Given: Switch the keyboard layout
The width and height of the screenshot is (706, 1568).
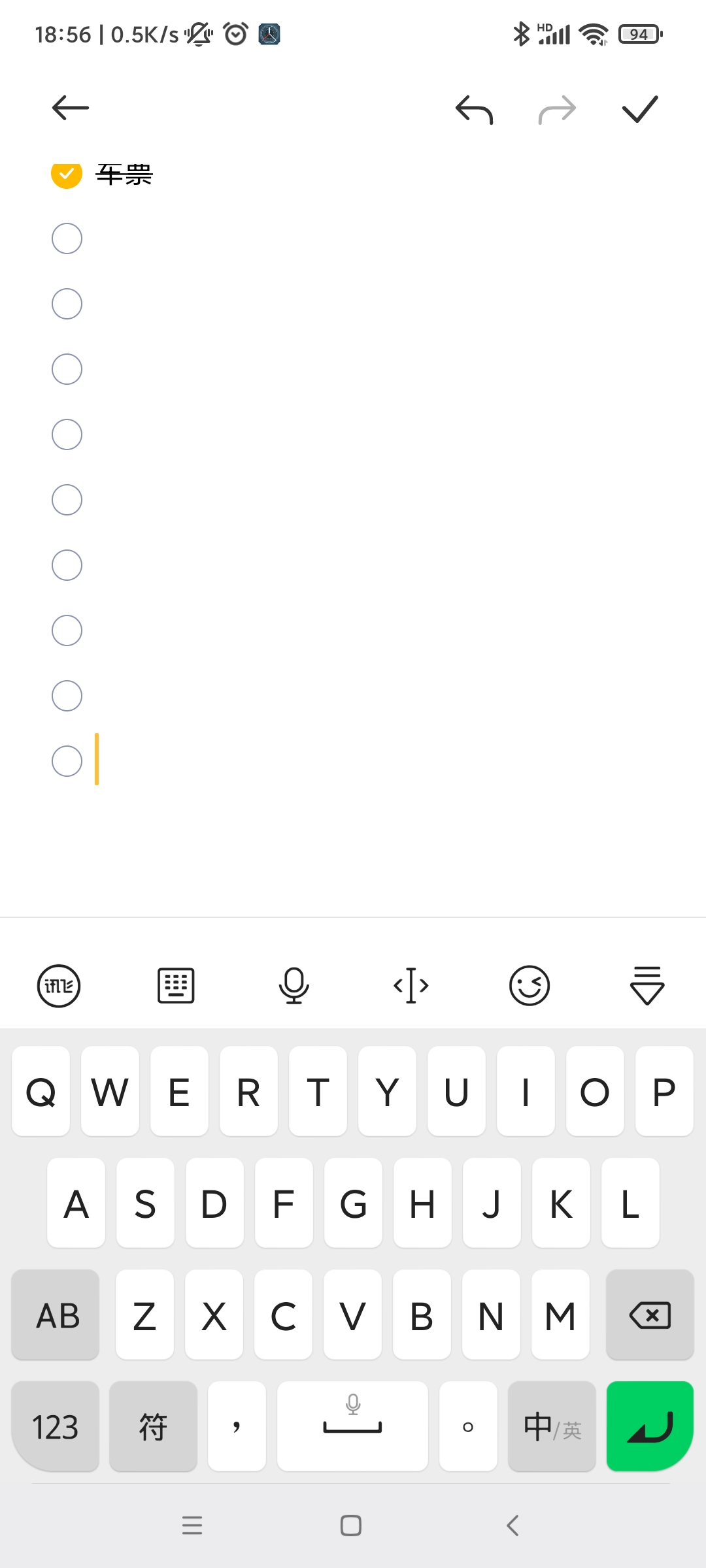Looking at the screenshot, I should click(176, 986).
